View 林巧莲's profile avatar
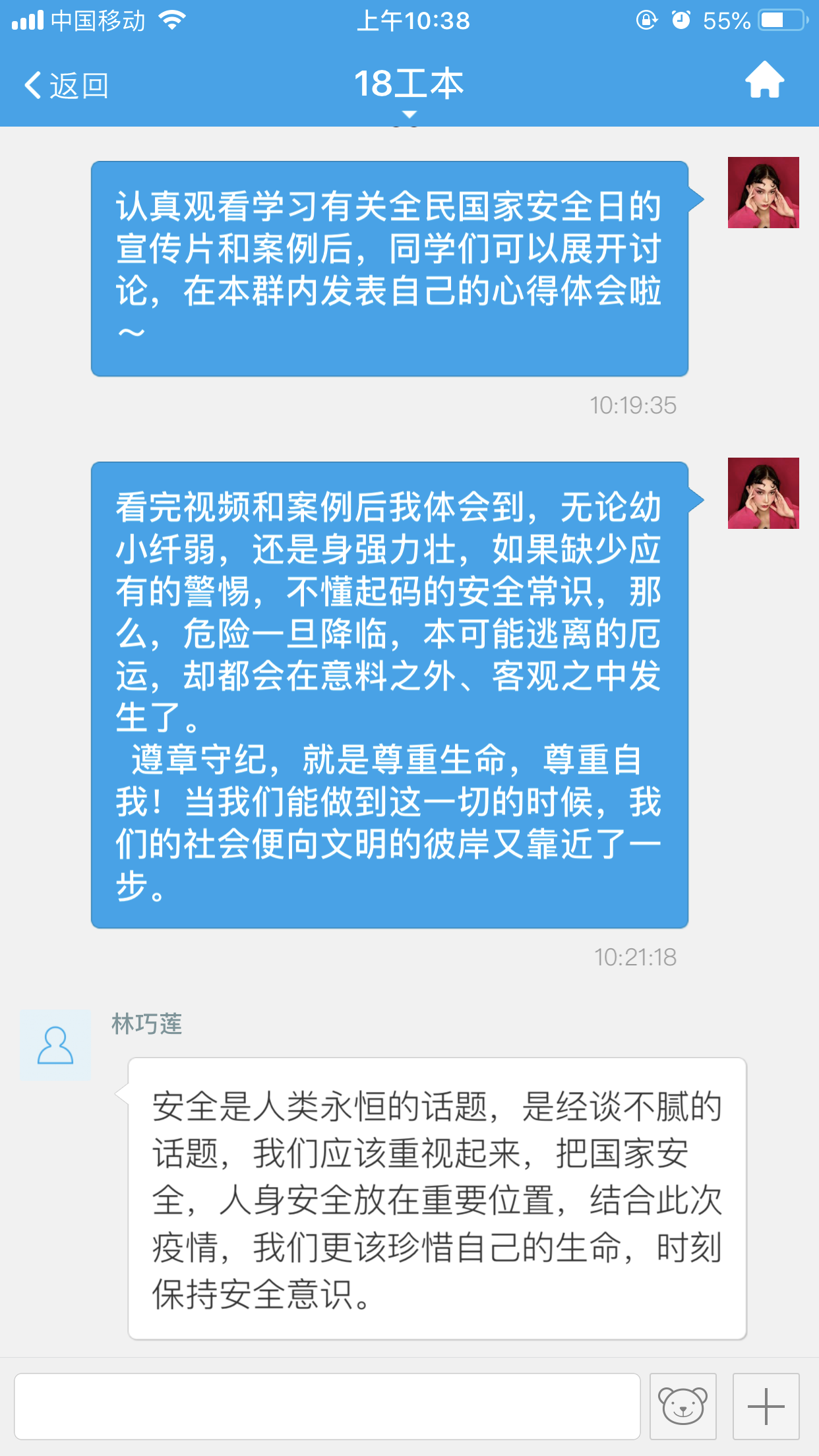This screenshot has width=819, height=1456. 55,1045
